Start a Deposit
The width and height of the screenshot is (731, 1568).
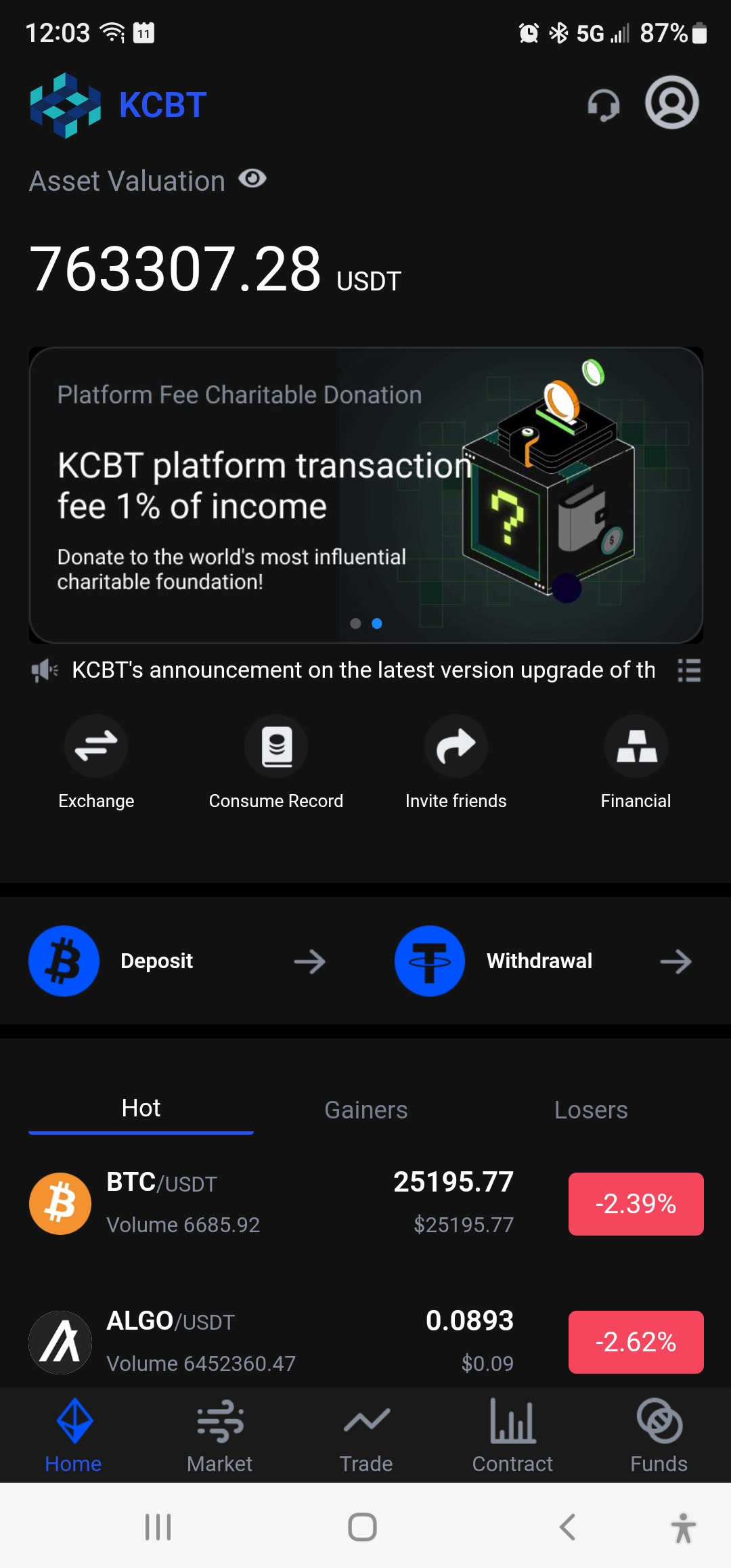[177, 961]
